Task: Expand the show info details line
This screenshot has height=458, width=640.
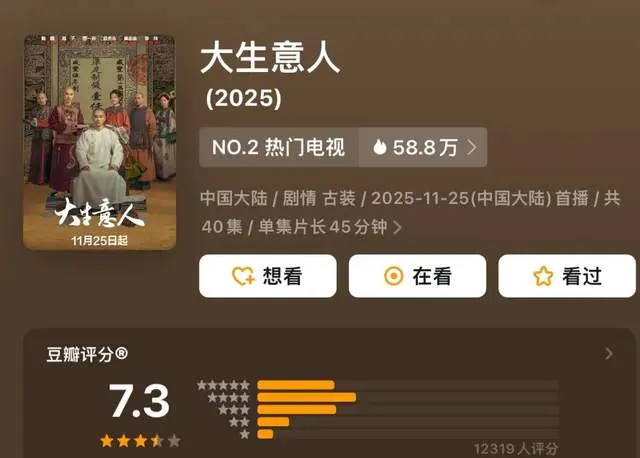Action: [398, 227]
